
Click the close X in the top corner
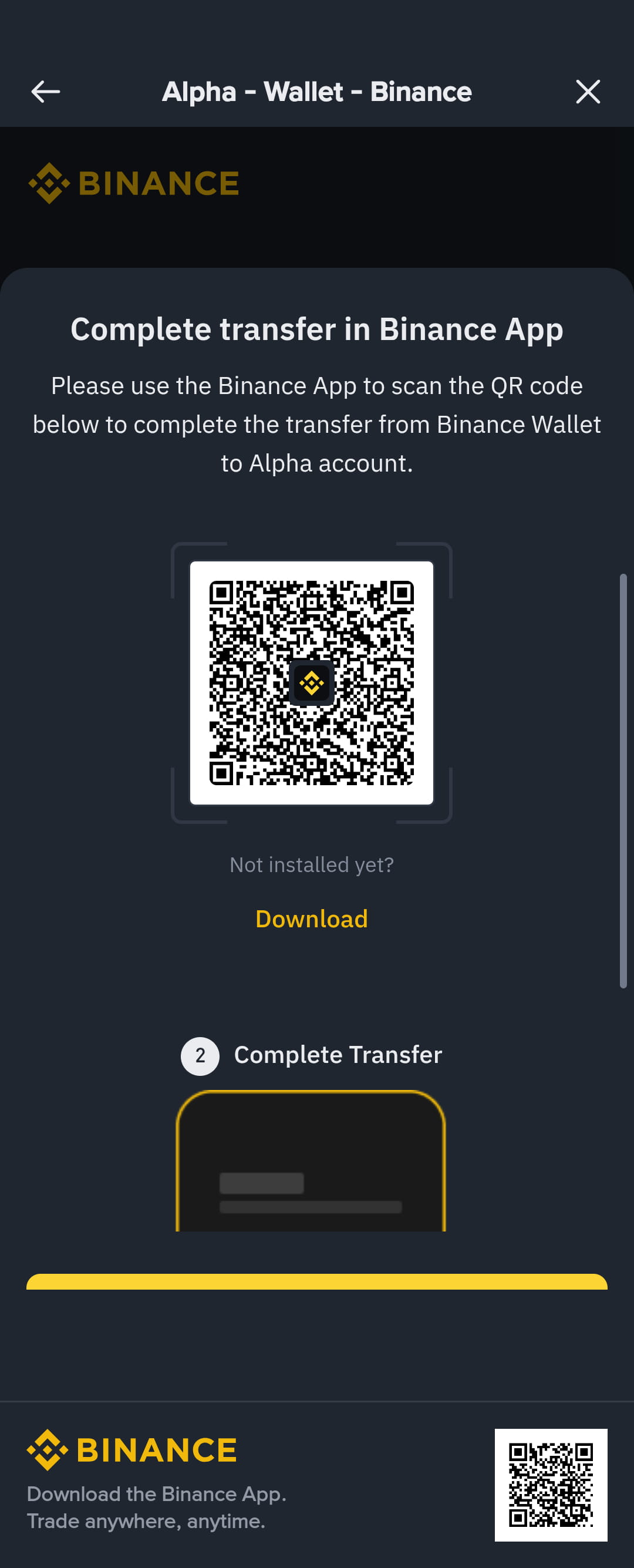tap(588, 92)
